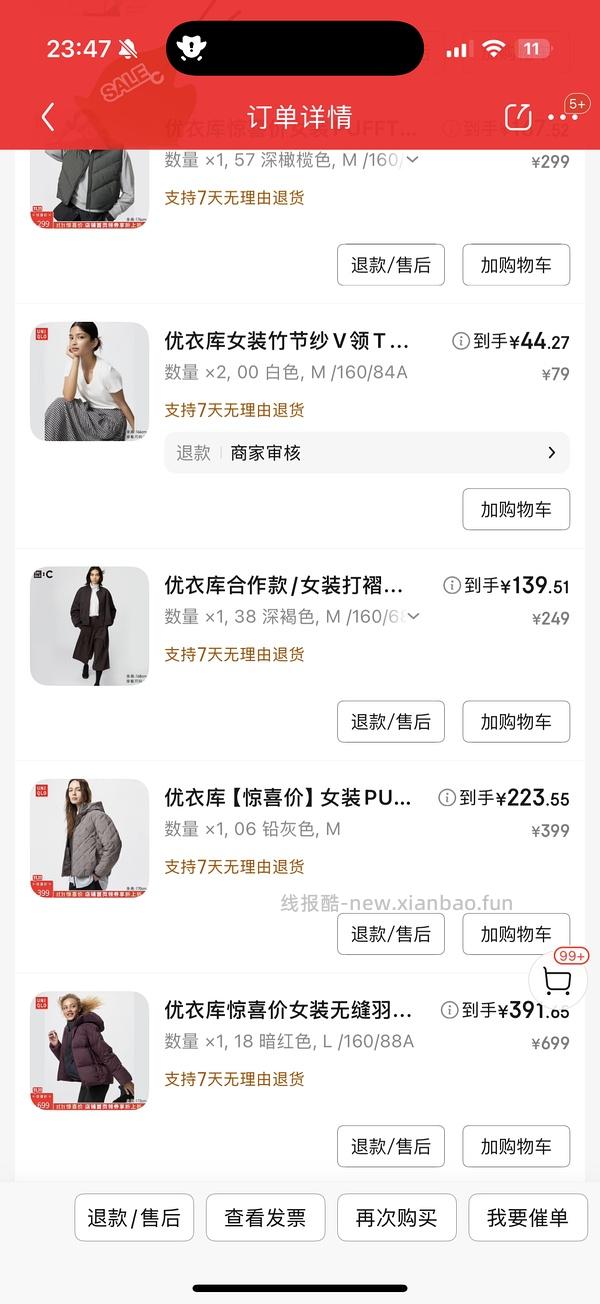Image resolution: width=600 pixels, height=1304 pixels.
Task: Tap 查看发票 to view the invoice
Action: [265, 1218]
